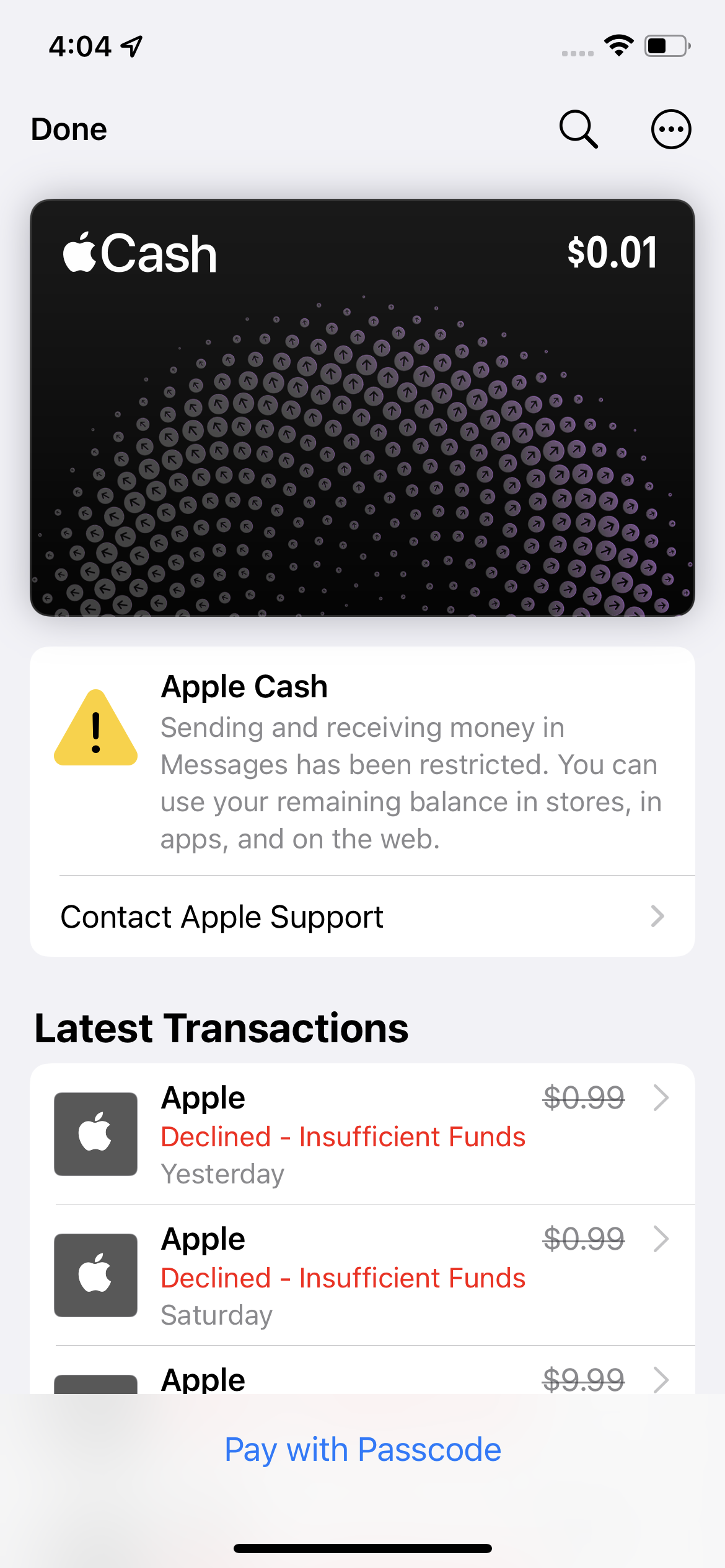This screenshot has width=725, height=1568.
Task: Select Pay with Passcode
Action: point(362,1450)
